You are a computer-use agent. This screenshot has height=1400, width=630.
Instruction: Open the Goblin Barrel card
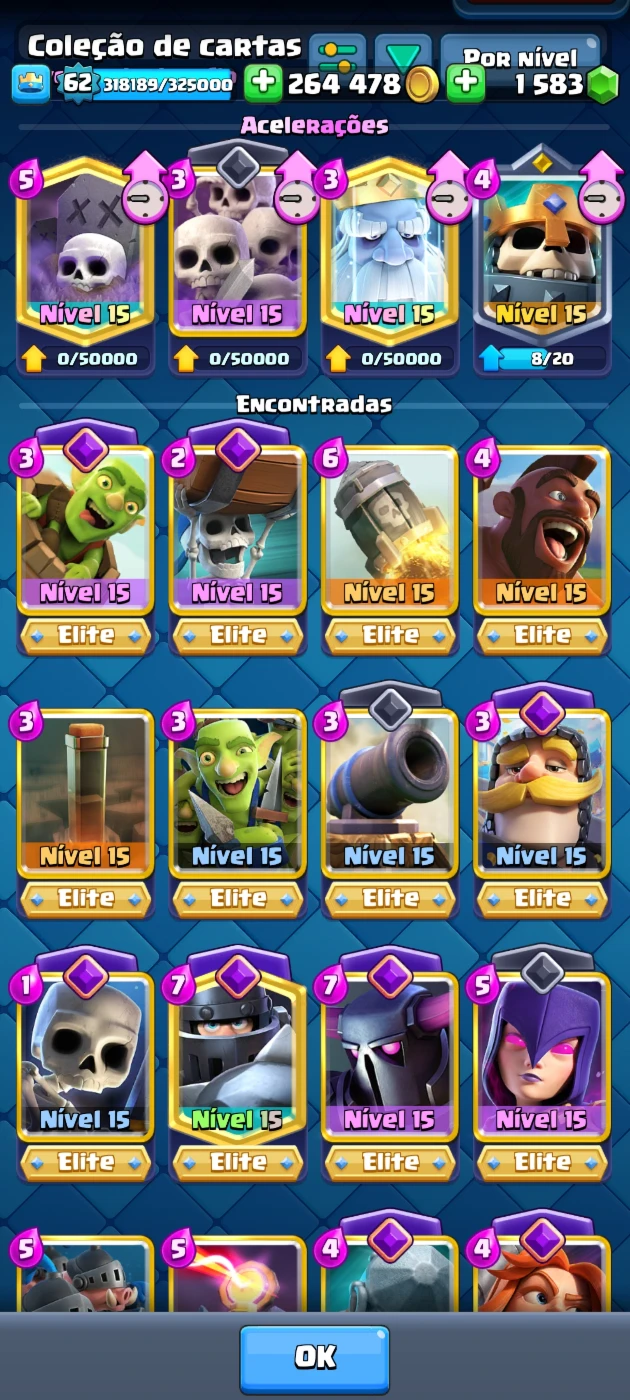tap(85, 530)
